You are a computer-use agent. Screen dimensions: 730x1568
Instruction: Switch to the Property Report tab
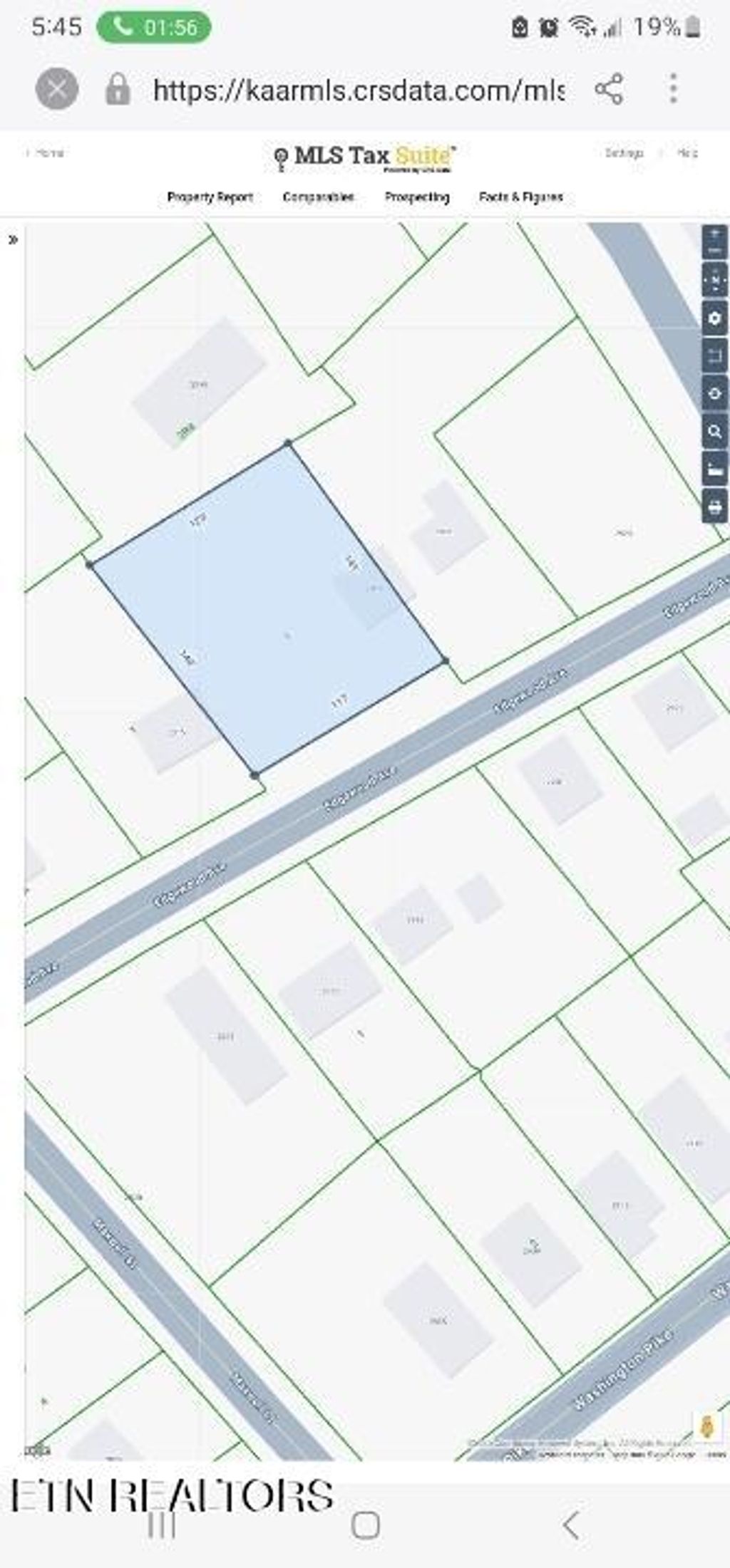click(x=210, y=197)
